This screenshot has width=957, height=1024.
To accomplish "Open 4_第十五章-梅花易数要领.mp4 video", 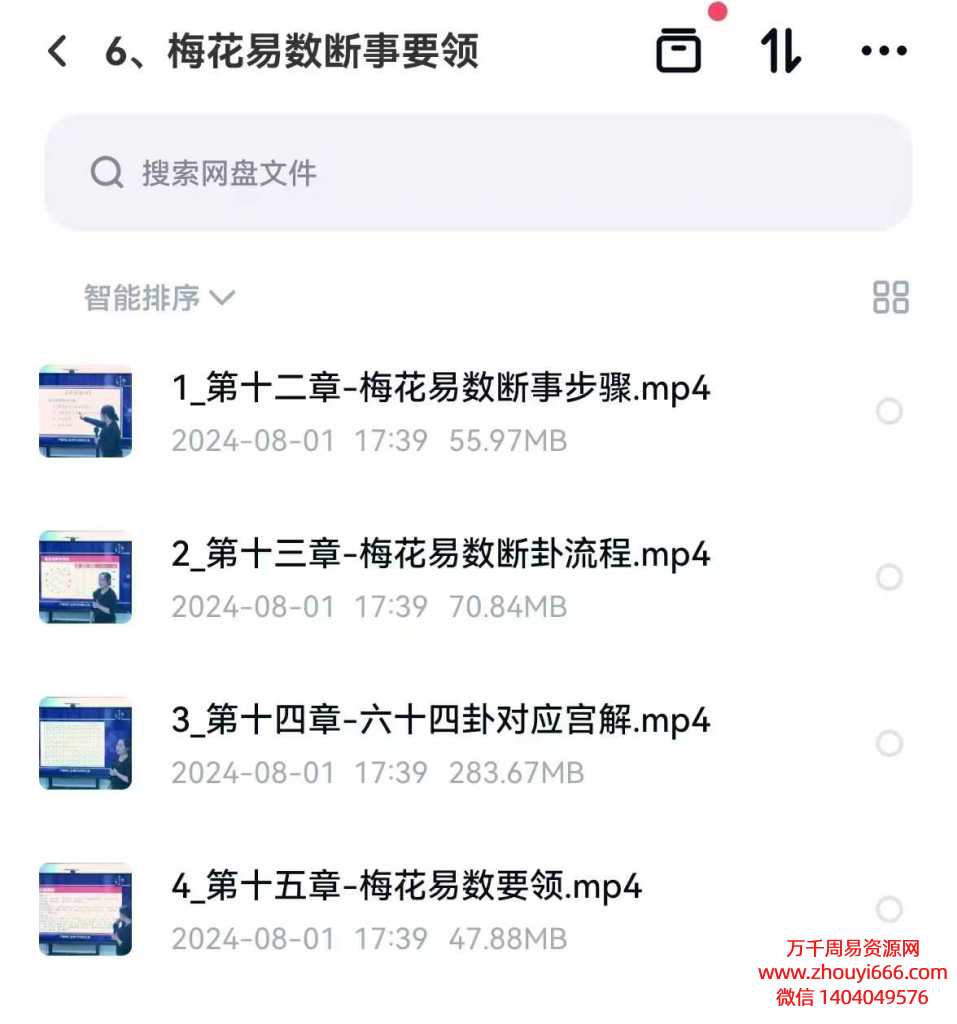I will click(406, 887).
